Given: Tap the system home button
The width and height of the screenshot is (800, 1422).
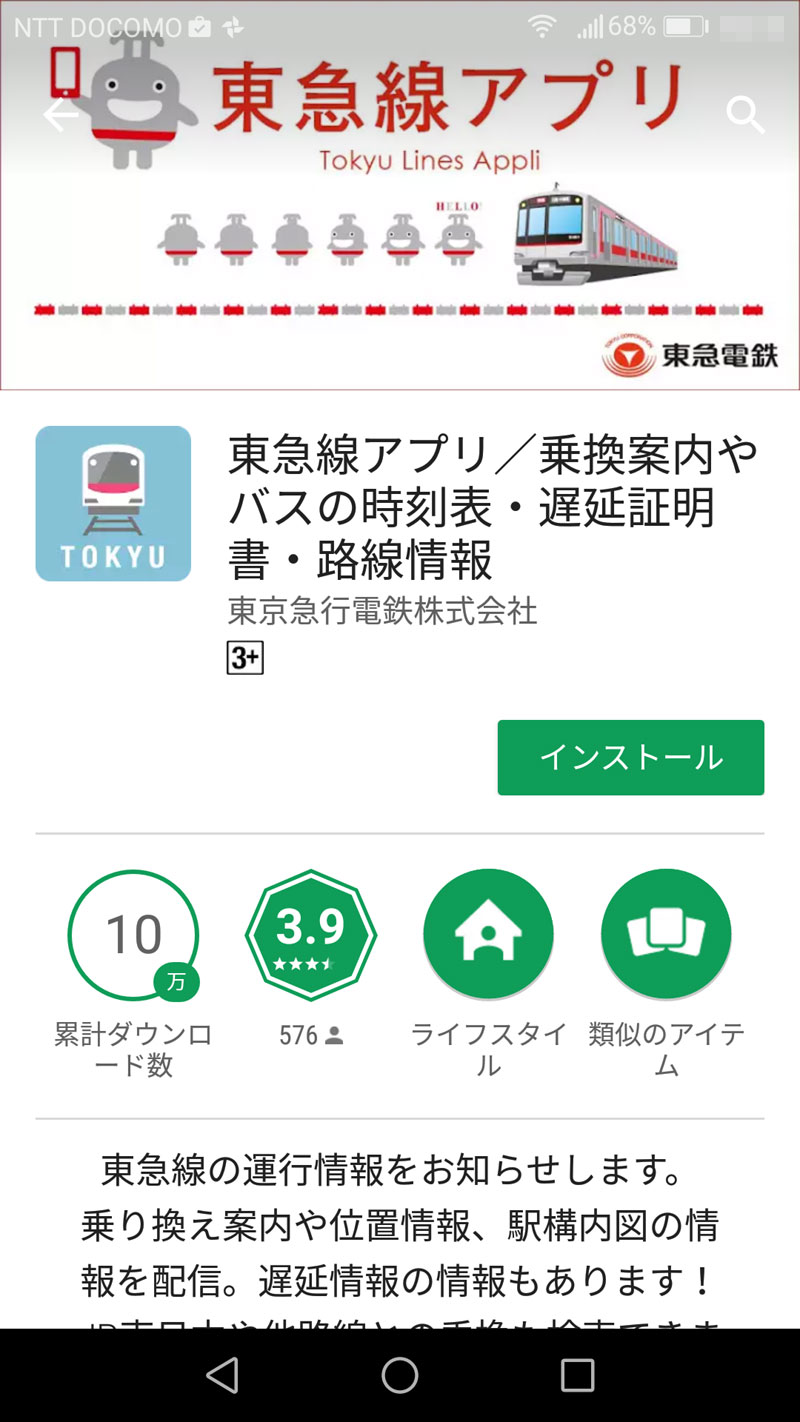Looking at the screenshot, I should click(x=400, y=1376).
